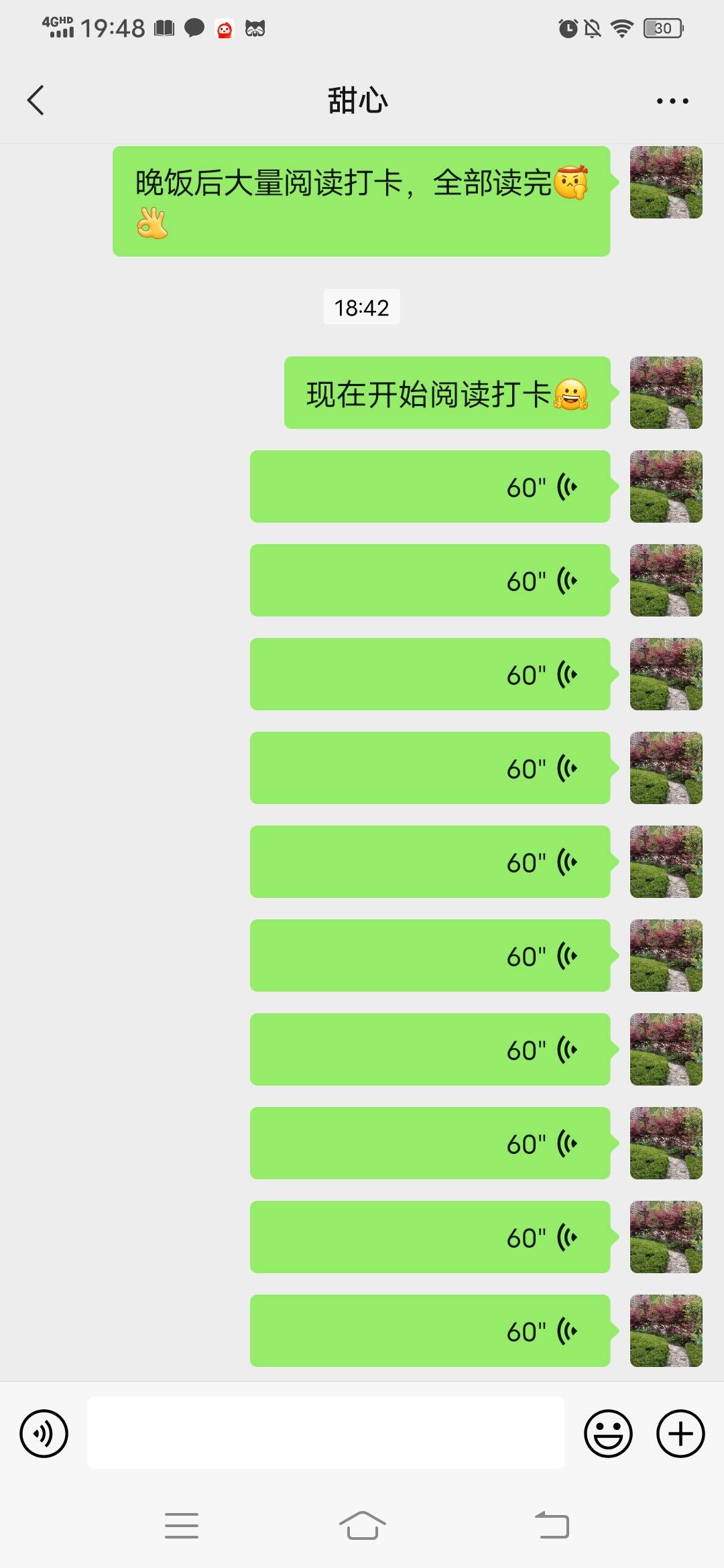Open sender avatar beside 现在开始阅读打卡 message
The width and height of the screenshot is (724, 1568).
coord(666,393)
